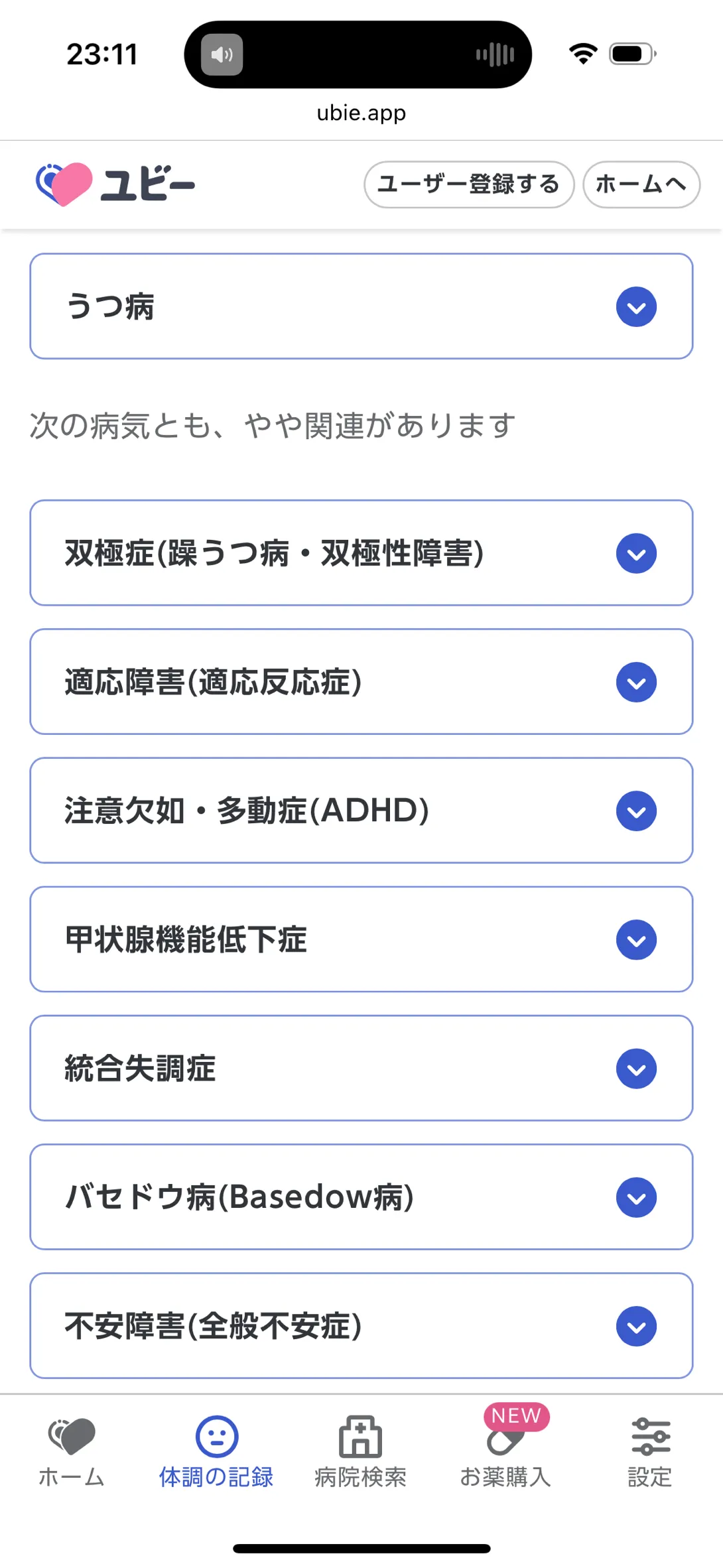Show details for 甲状腺機能低下症
Image resolution: width=723 pixels, height=1568 pixels.
pos(361,939)
